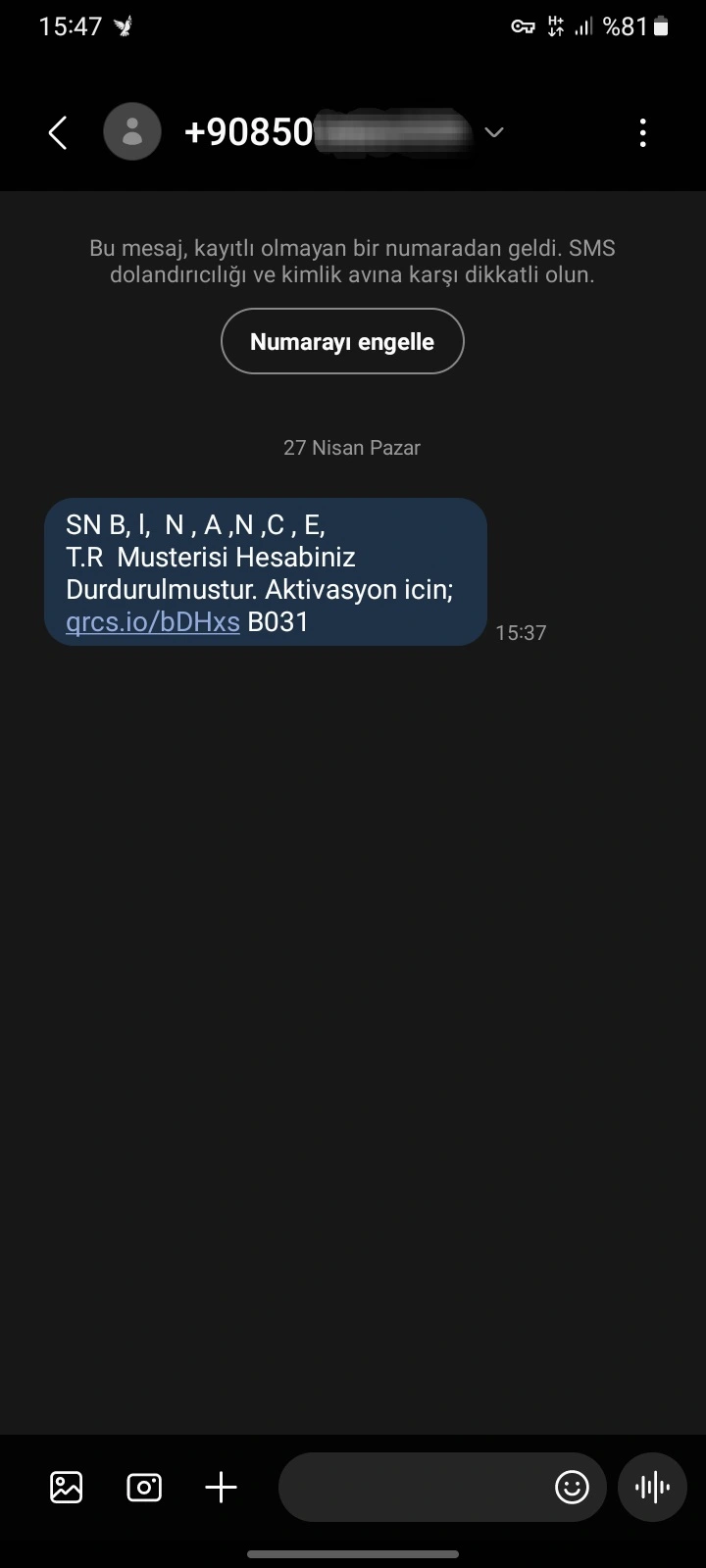Viewport: 706px width, 1568px height.
Task: Focus the message text field
Action: [x=412, y=1487]
